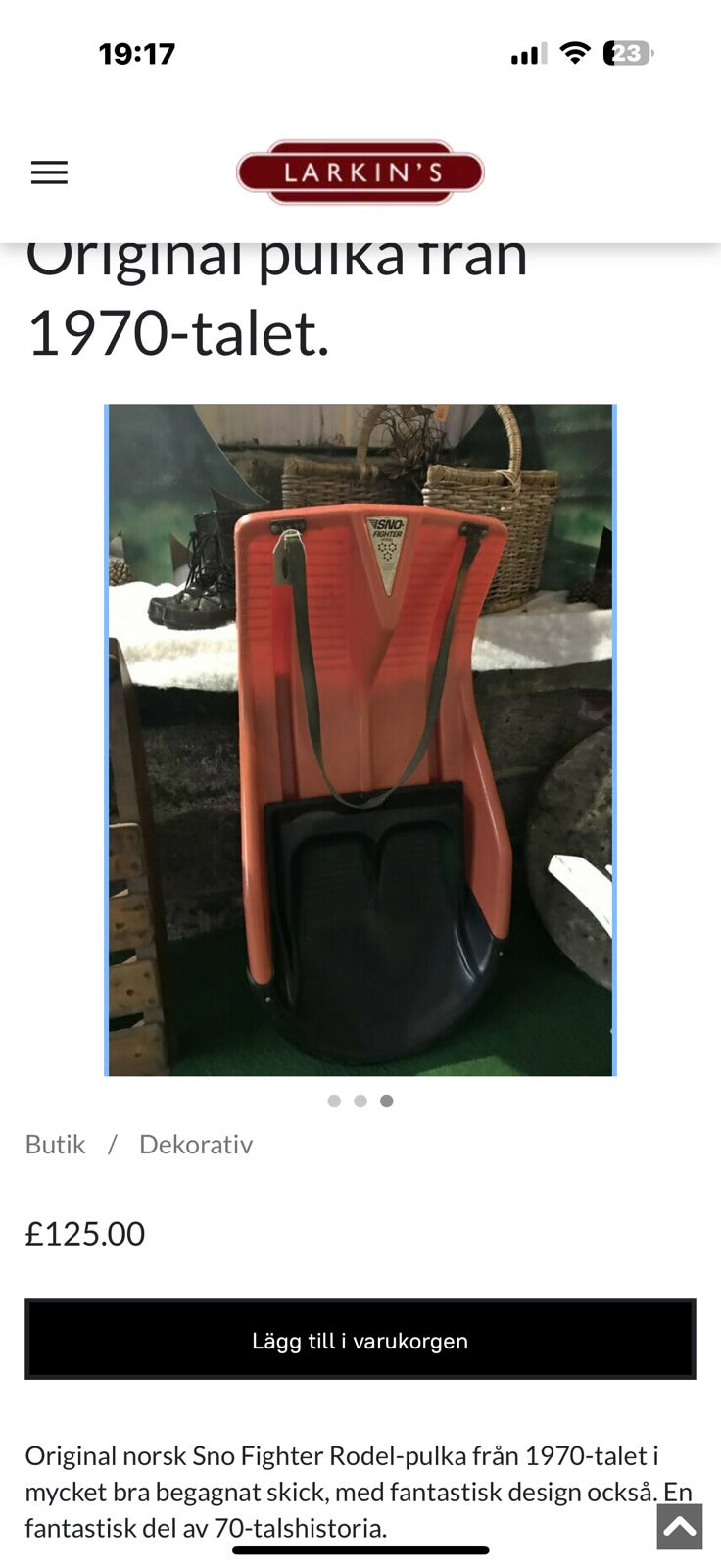
Task: Go to the Butik breadcrumb
Action: click(x=55, y=1144)
